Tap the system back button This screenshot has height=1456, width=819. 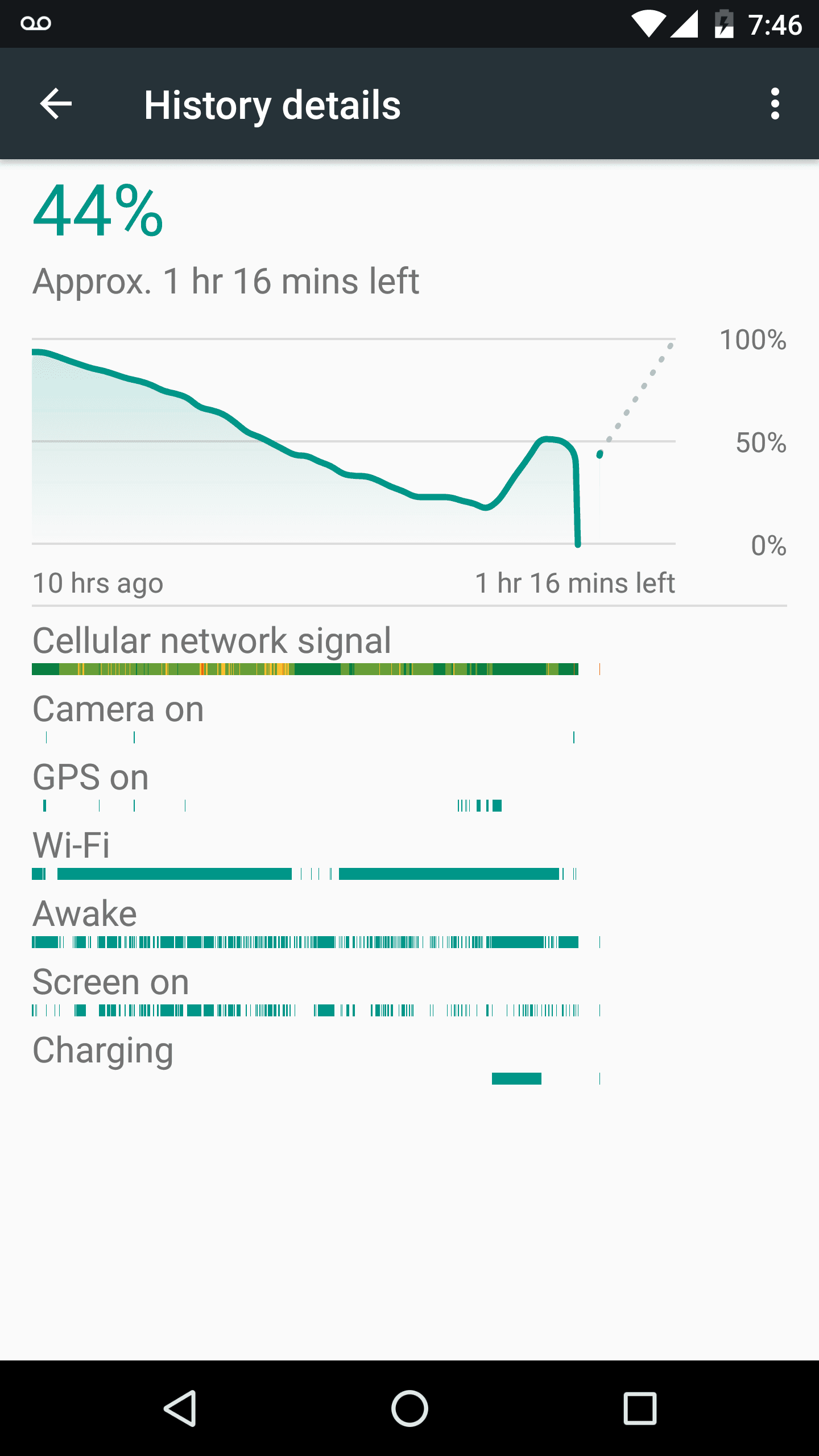tap(180, 1408)
